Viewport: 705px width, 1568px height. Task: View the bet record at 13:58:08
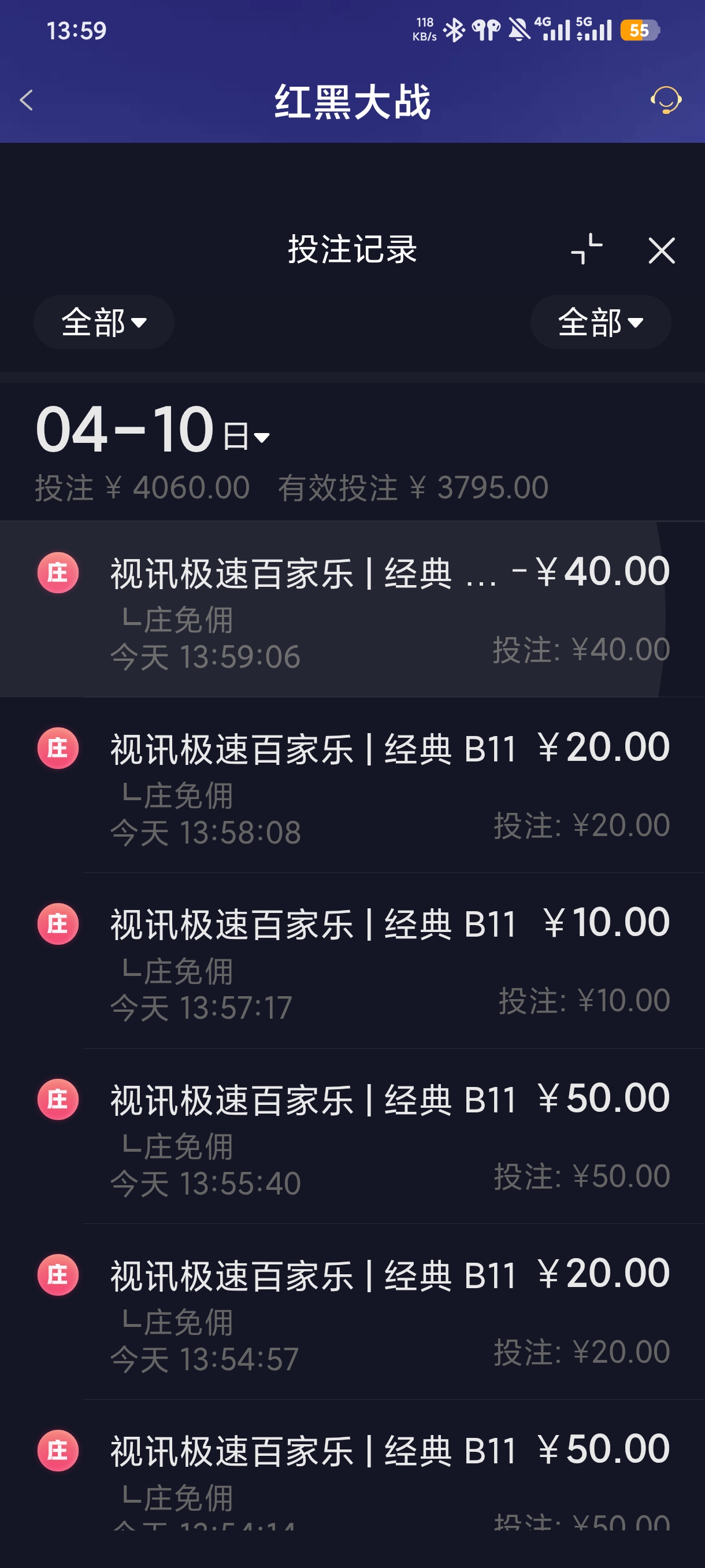[x=353, y=785]
